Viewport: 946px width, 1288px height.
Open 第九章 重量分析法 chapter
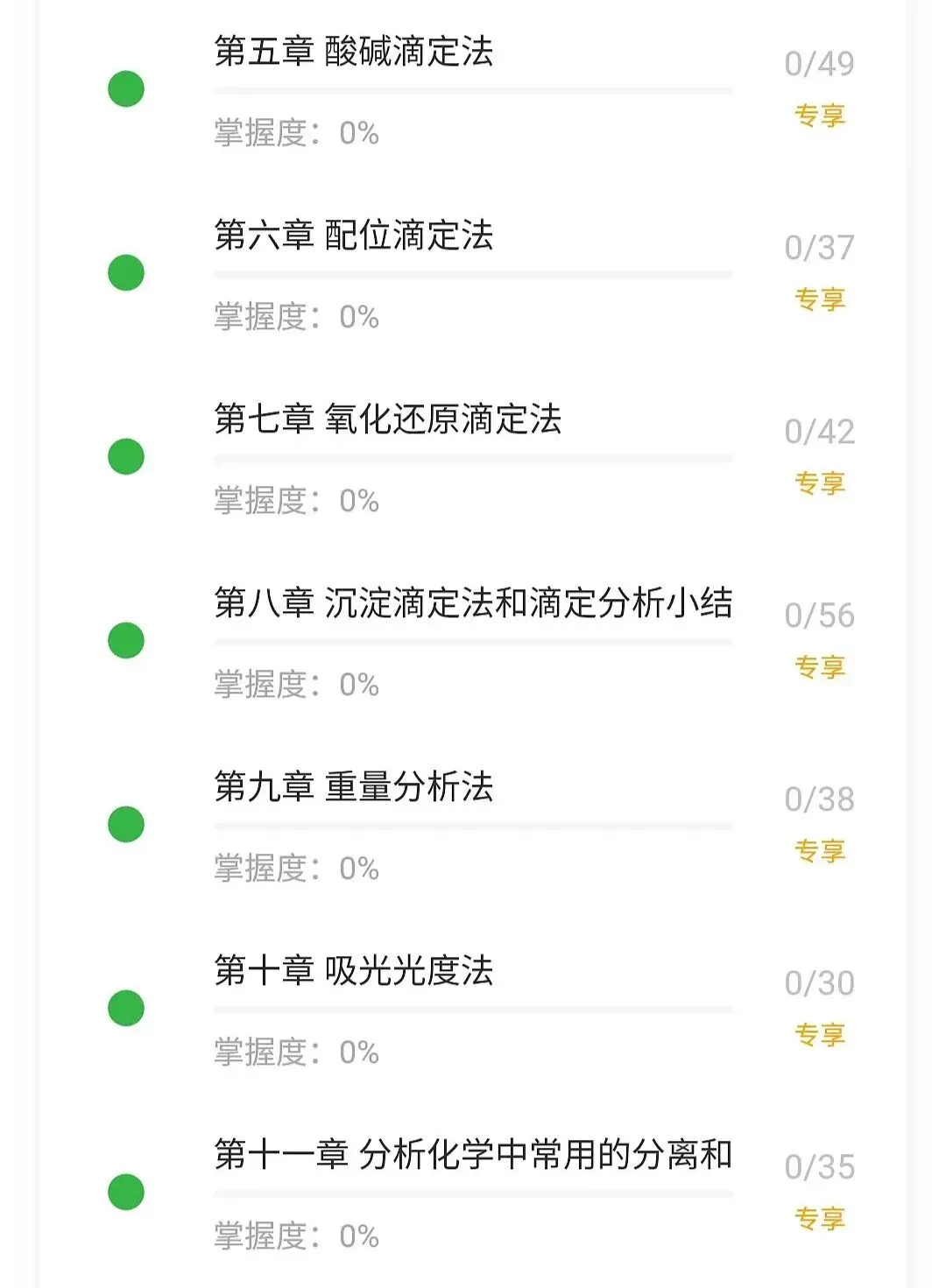(354, 787)
